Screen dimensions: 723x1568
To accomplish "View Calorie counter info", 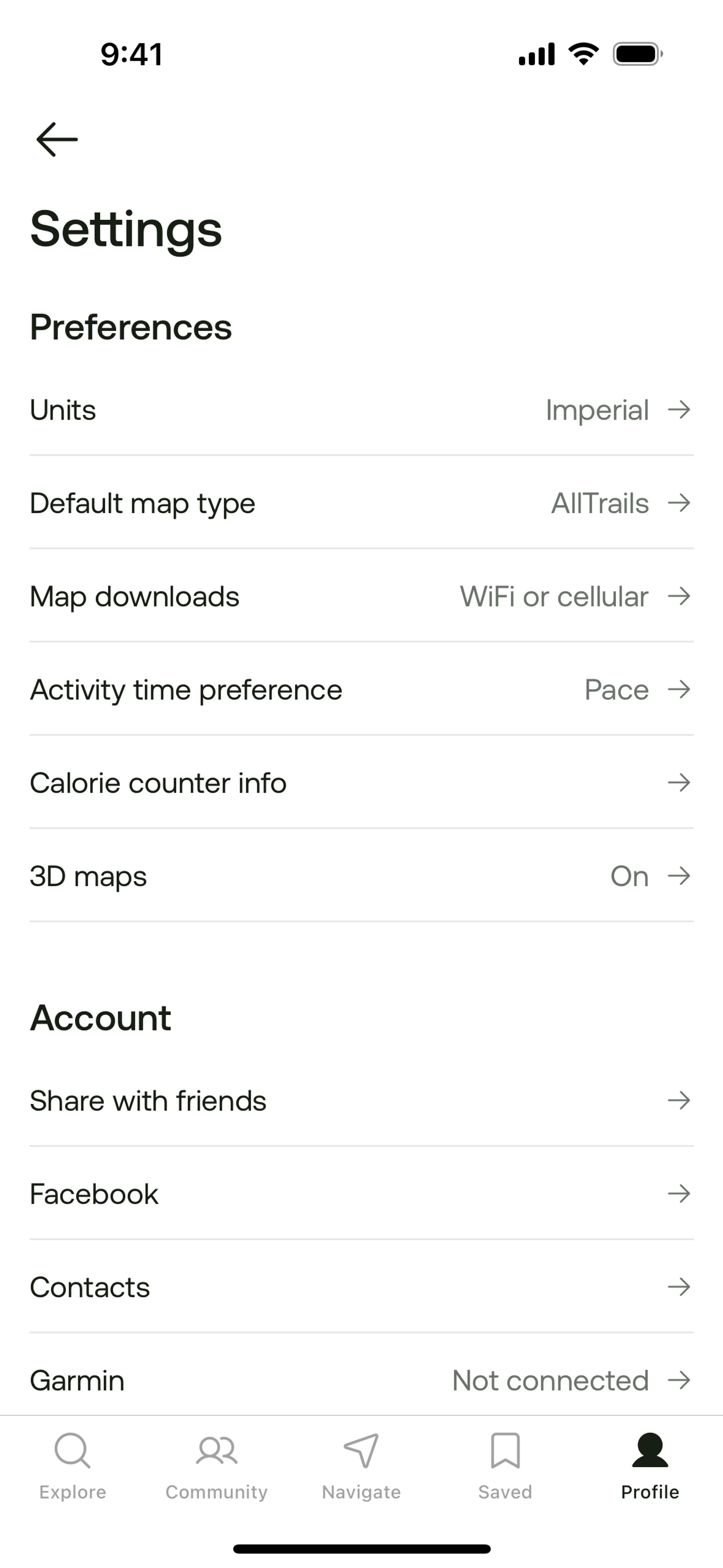I will pyautogui.click(x=361, y=783).
